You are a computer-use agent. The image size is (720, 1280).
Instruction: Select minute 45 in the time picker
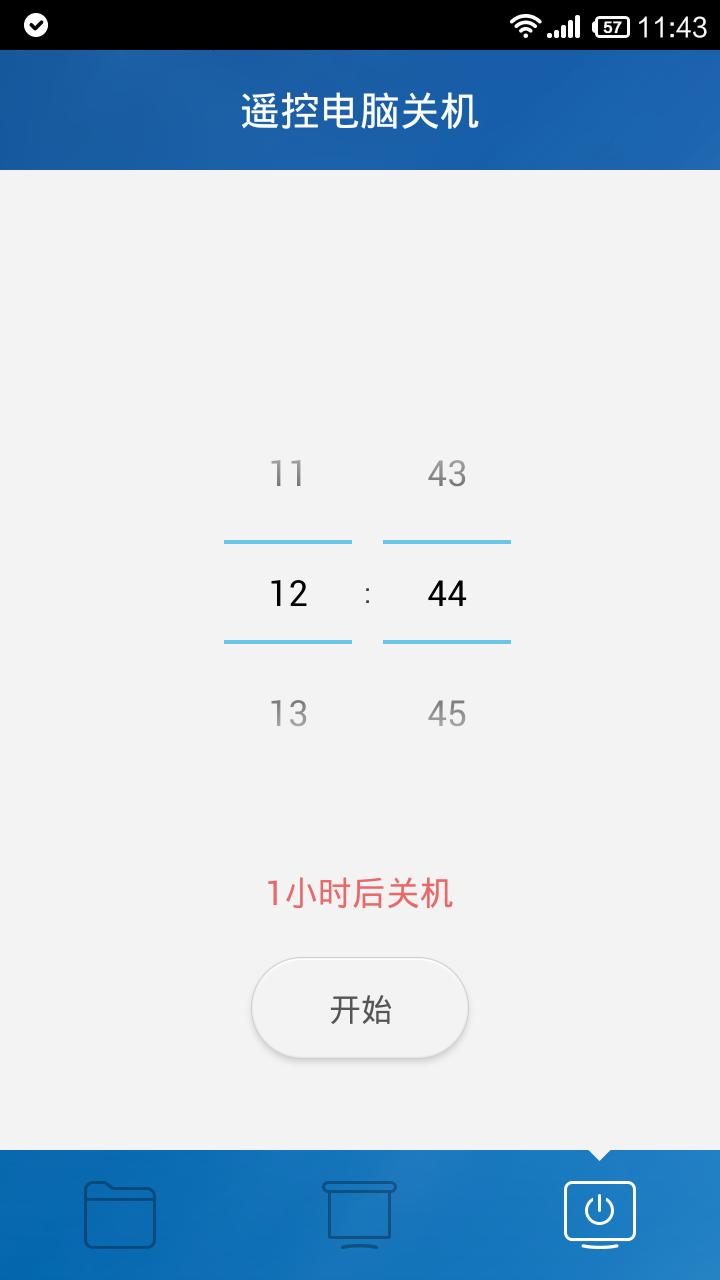(x=447, y=713)
